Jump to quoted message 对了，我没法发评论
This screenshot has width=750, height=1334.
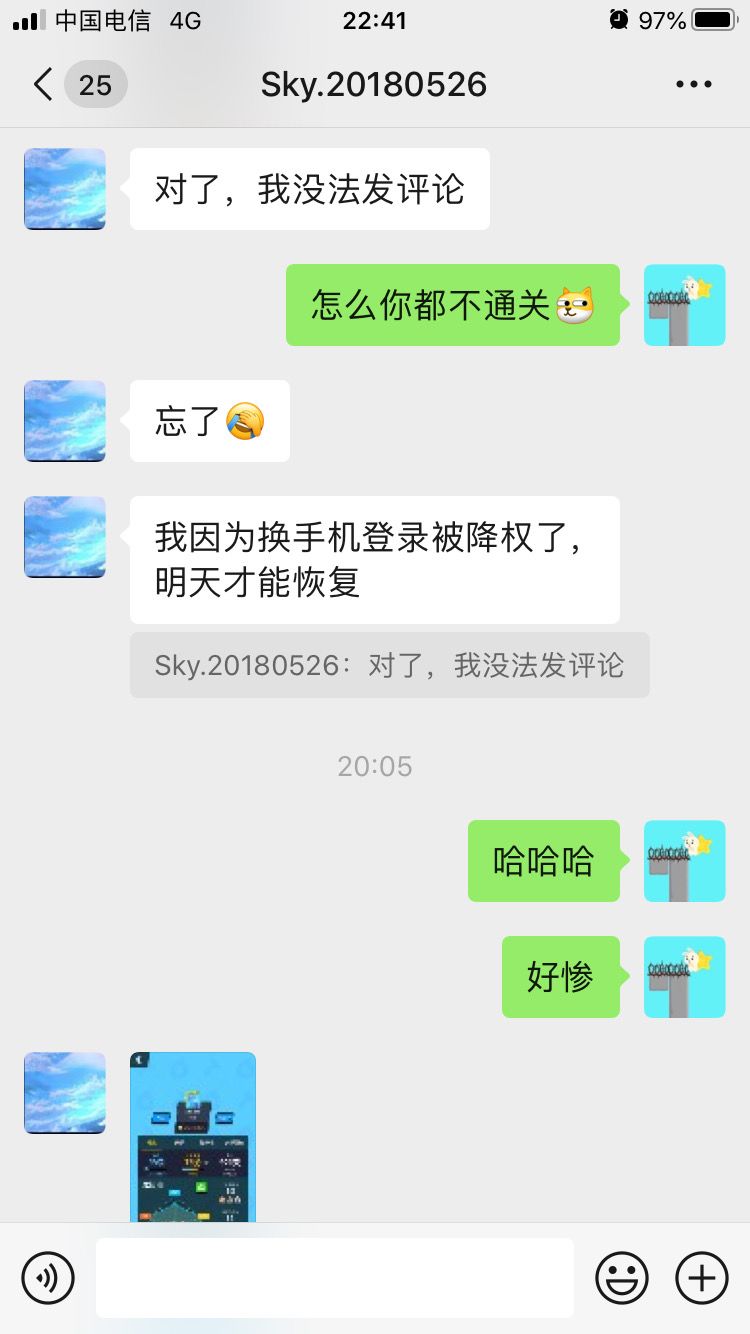point(389,665)
